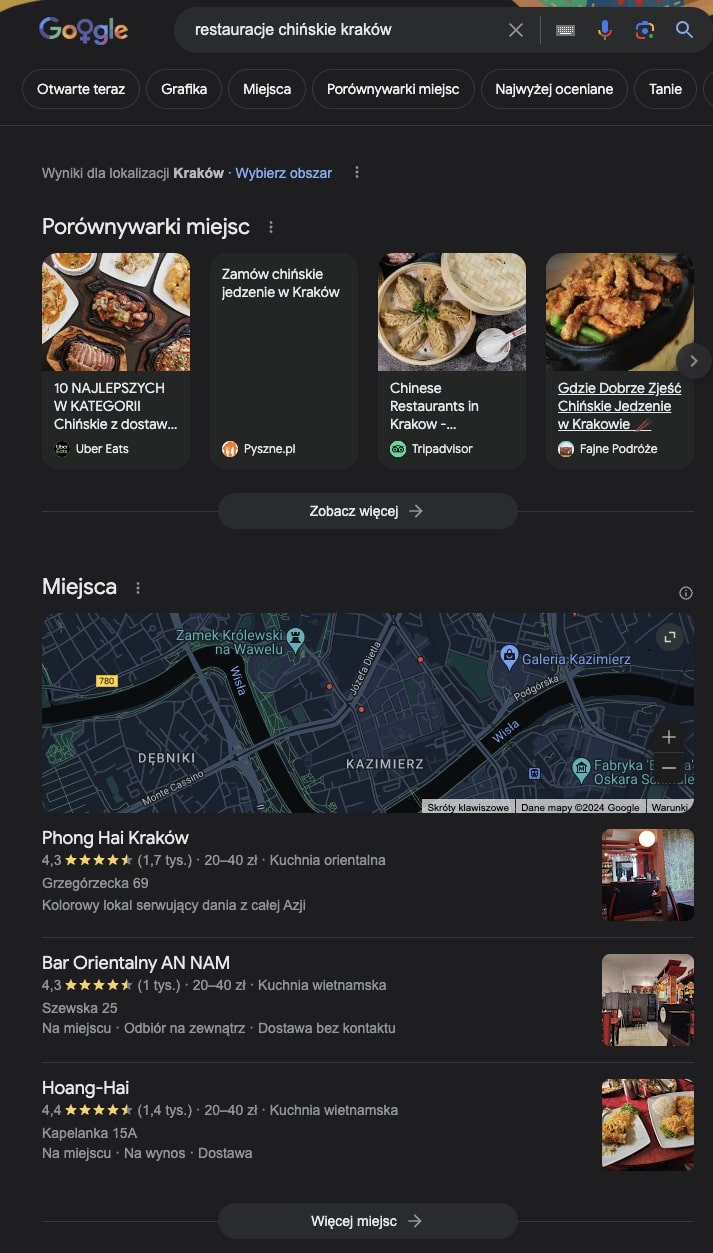713x1253 pixels.
Task: Apply the Otwarte teraz filter chip
Action: click(81, 89)
